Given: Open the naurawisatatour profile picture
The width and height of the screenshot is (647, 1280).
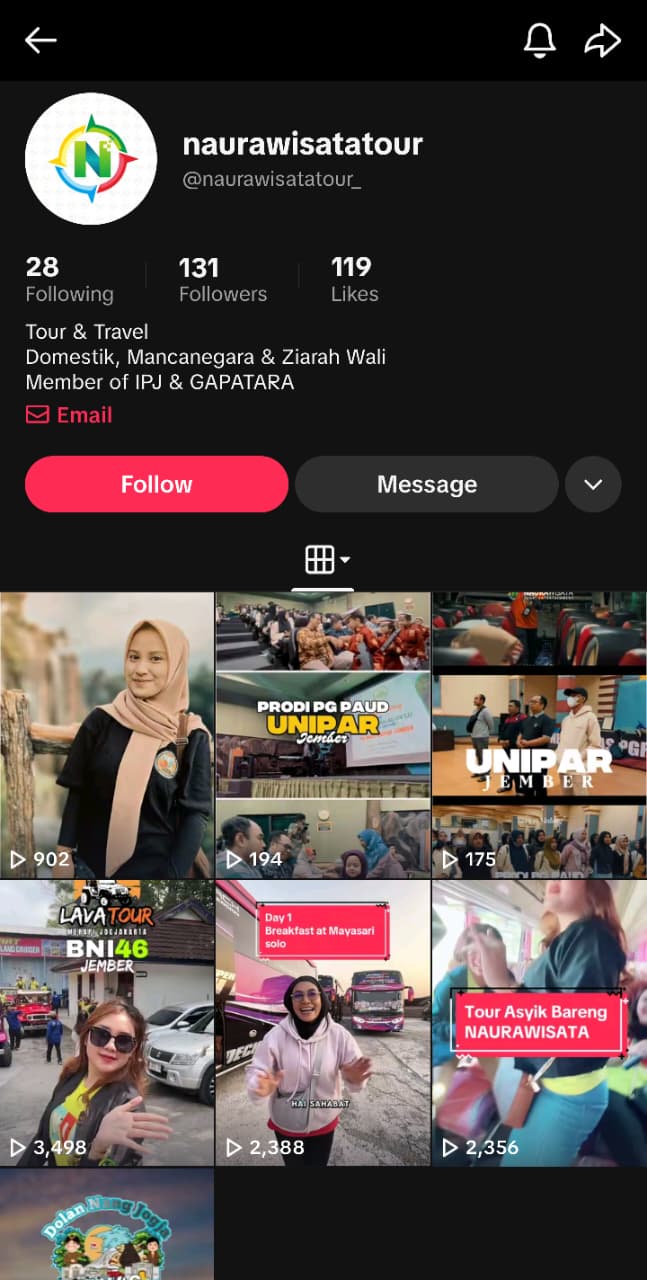Looking at the screenshot, I should pyautogui.click(x=91, y=159).
